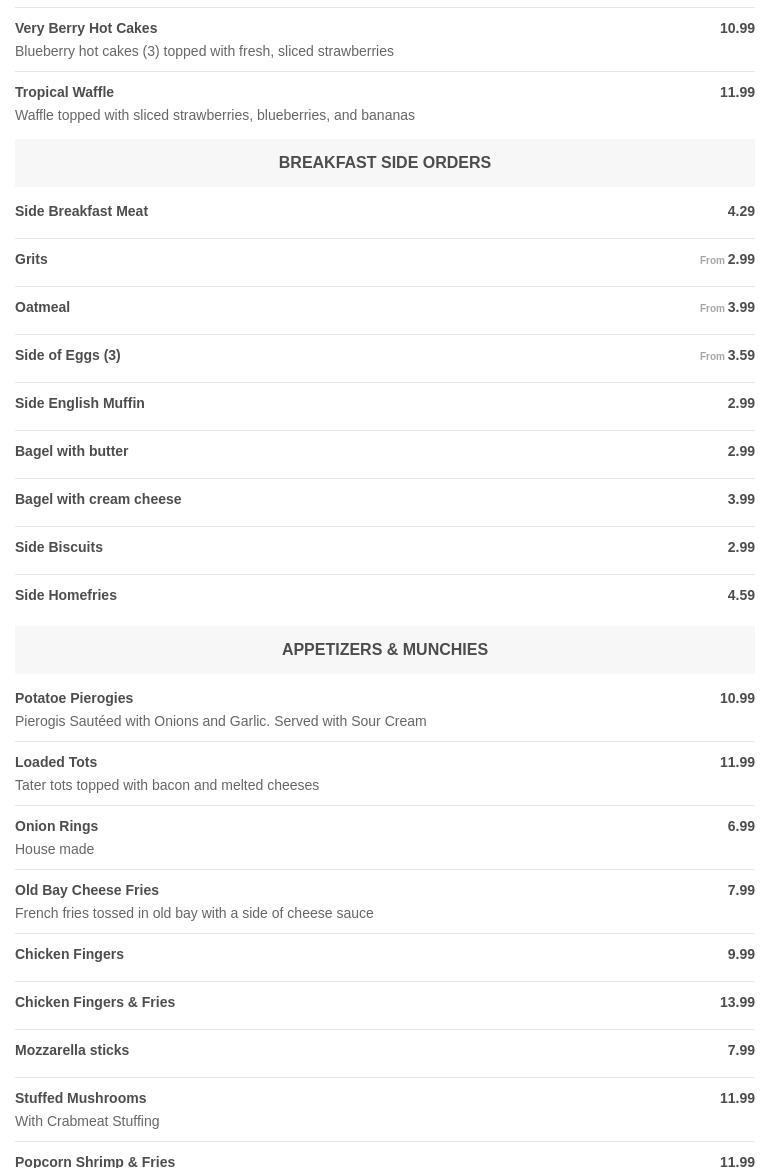
Task: Choose Onion Rings
Action: [x=57, y=826]
